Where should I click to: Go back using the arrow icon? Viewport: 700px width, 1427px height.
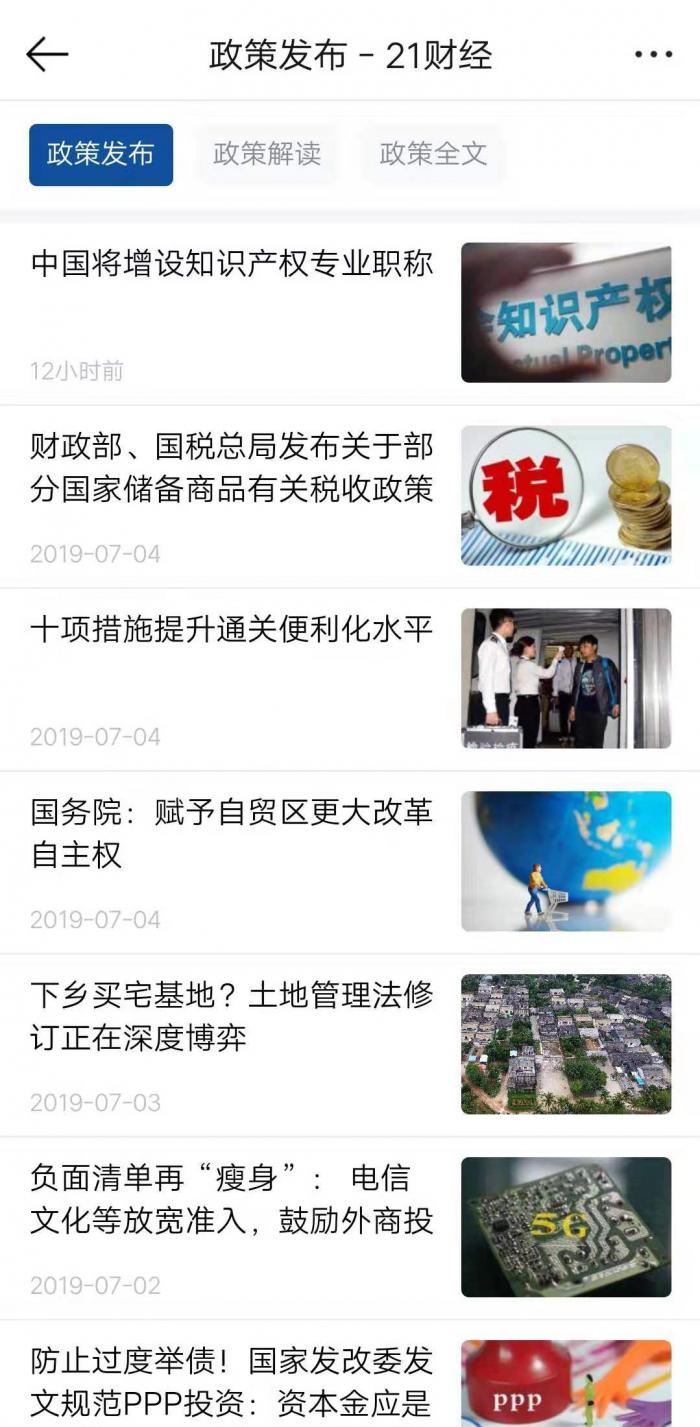click(47, 55)
